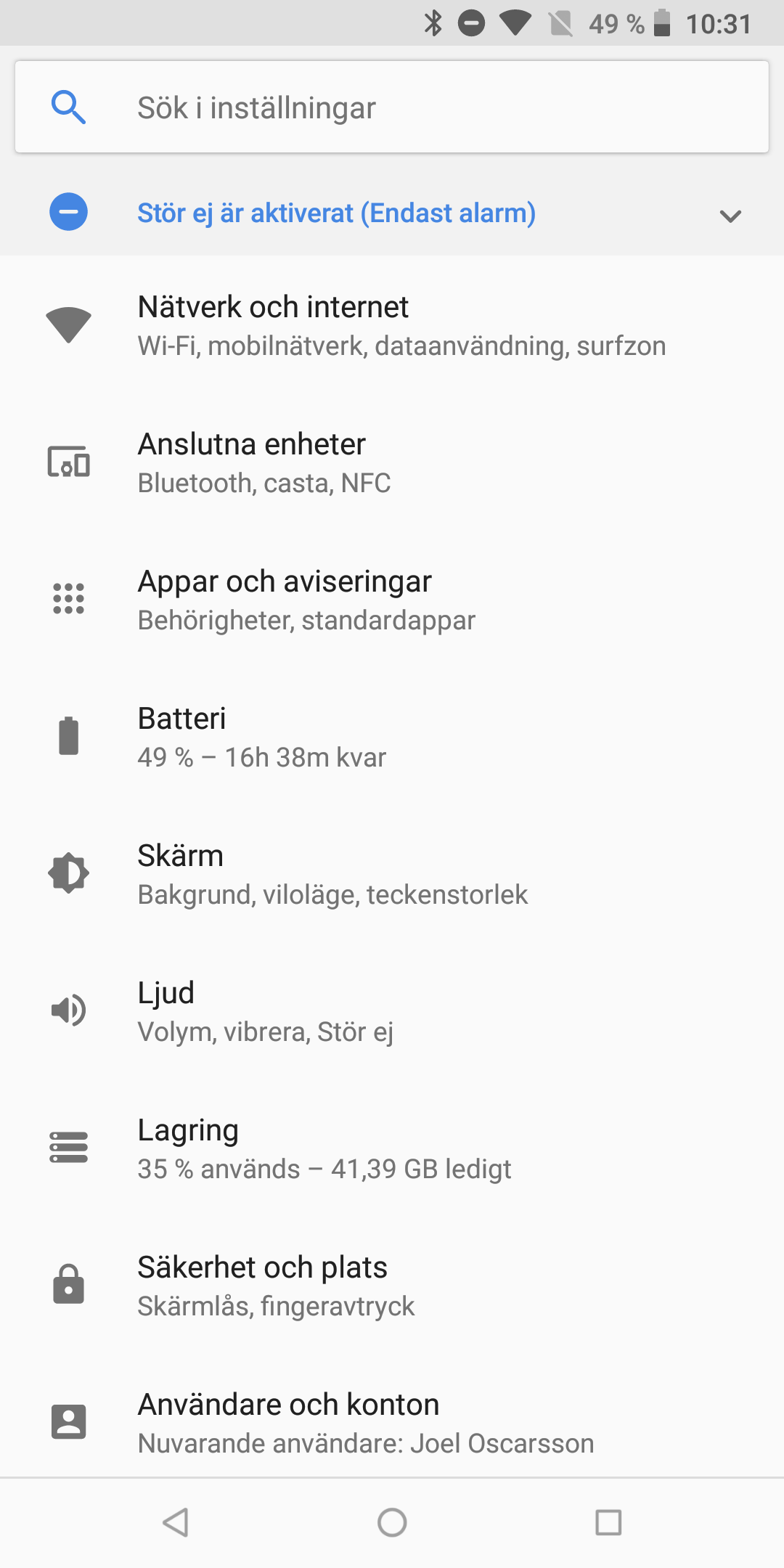Open the Batteri settings row
Screen dimensions: 784x1568
(x=392, y=738)
